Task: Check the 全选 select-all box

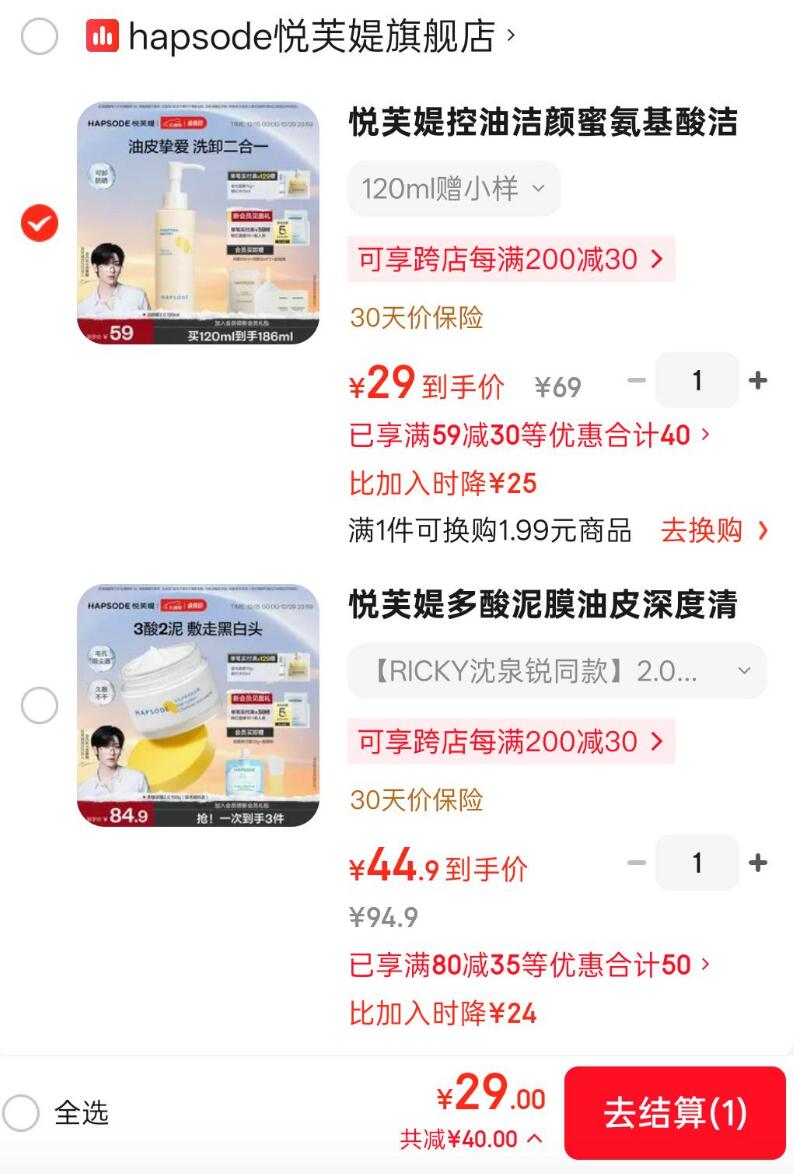Action: [x=21, y=1112]
